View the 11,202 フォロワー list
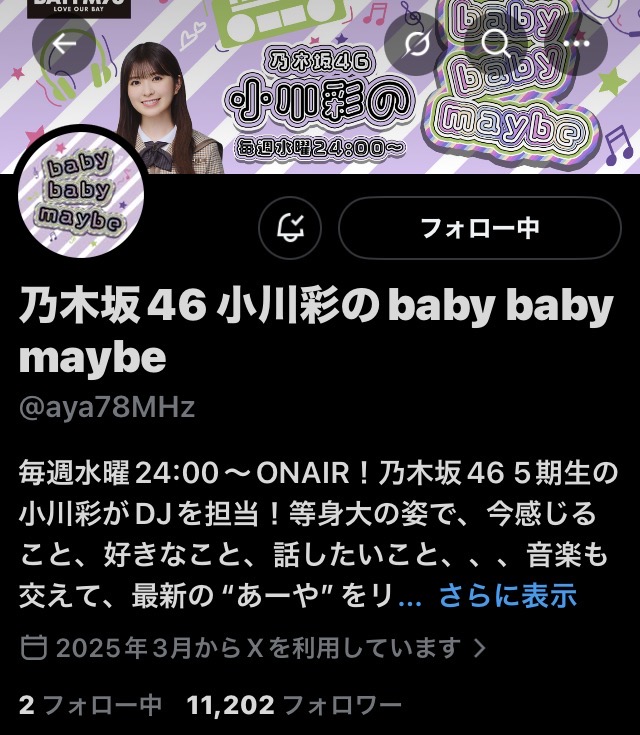 [294, 706]
